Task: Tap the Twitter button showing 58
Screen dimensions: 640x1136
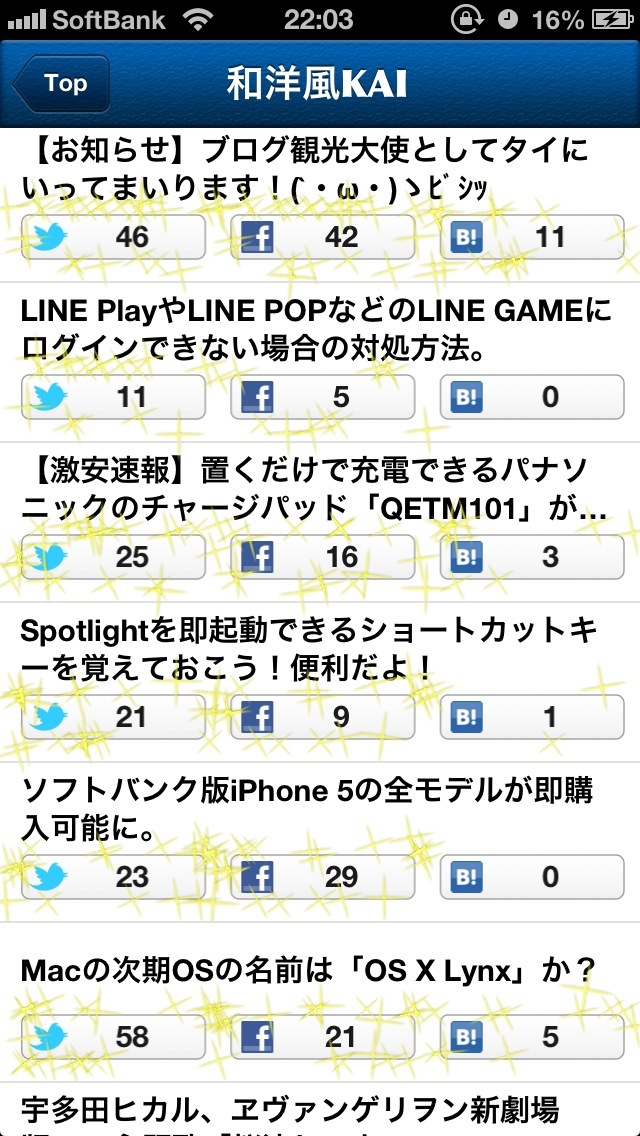Action: pos(113,1037)
